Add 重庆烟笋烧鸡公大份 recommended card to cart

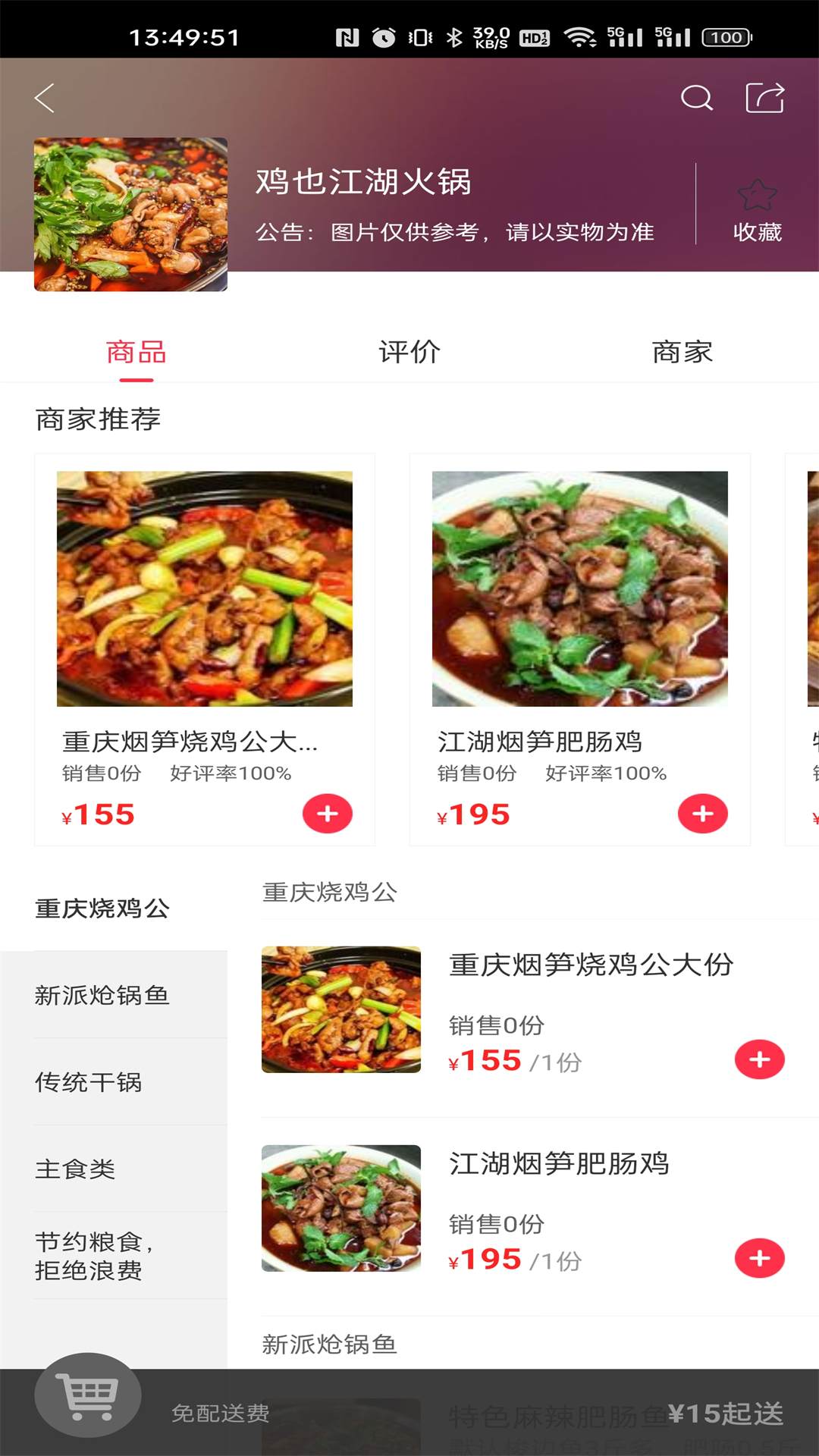click(328, 814)
